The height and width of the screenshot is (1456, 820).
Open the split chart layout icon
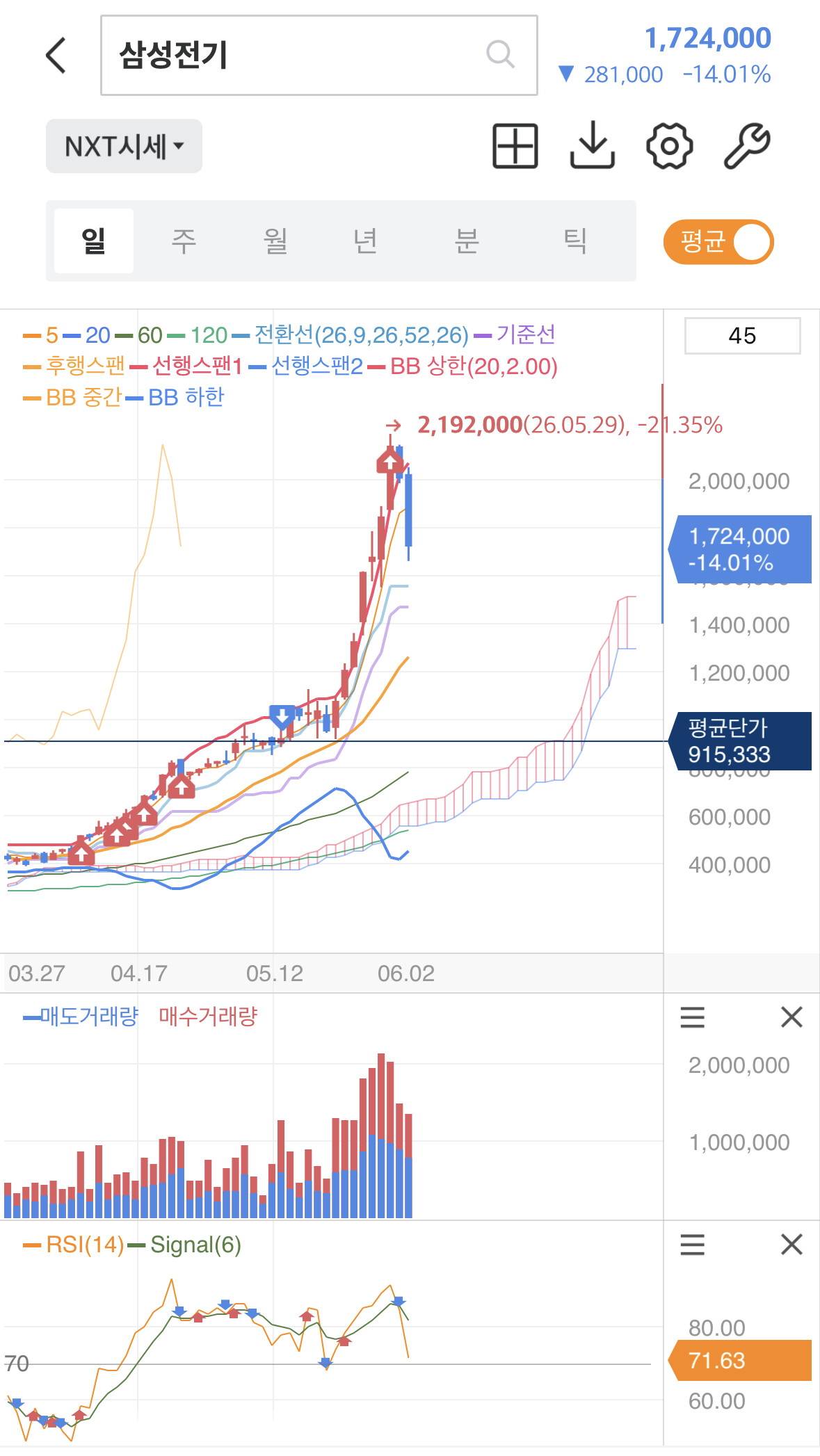515,146
